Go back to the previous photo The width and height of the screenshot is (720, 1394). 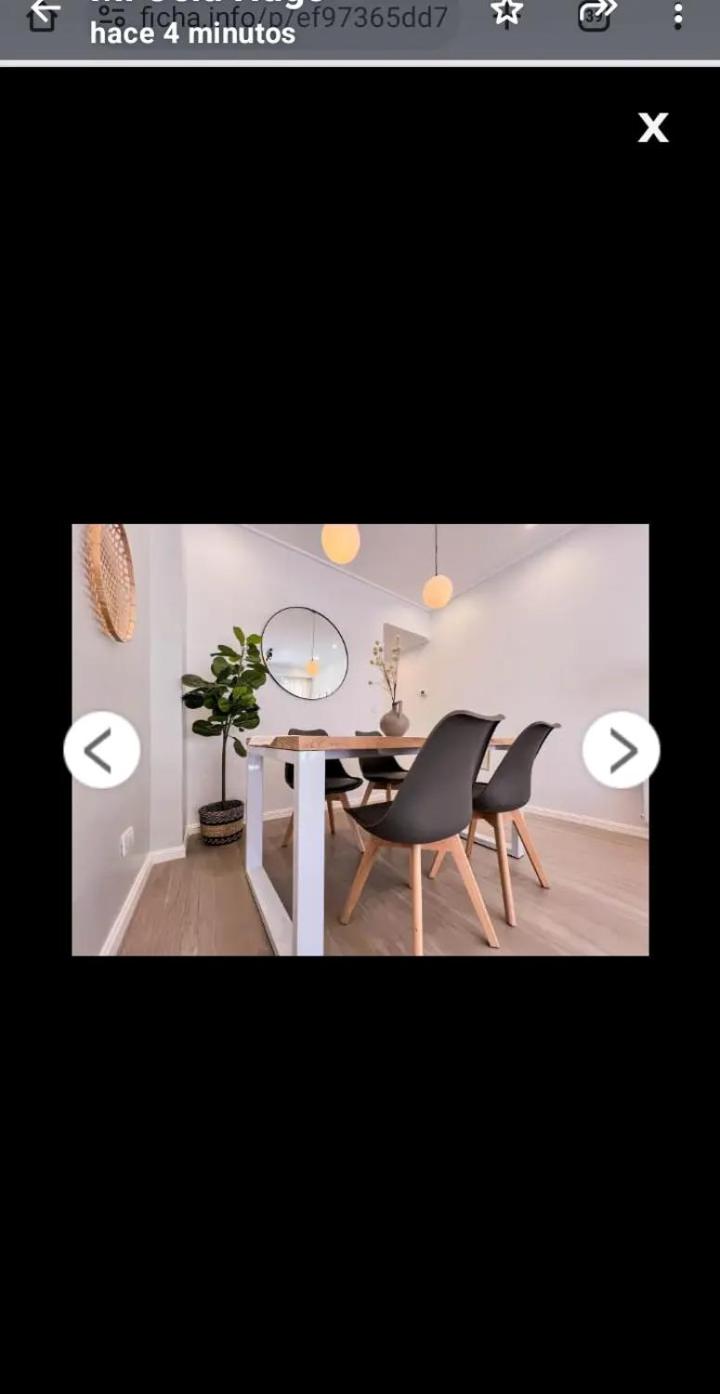tap(101, 750)
